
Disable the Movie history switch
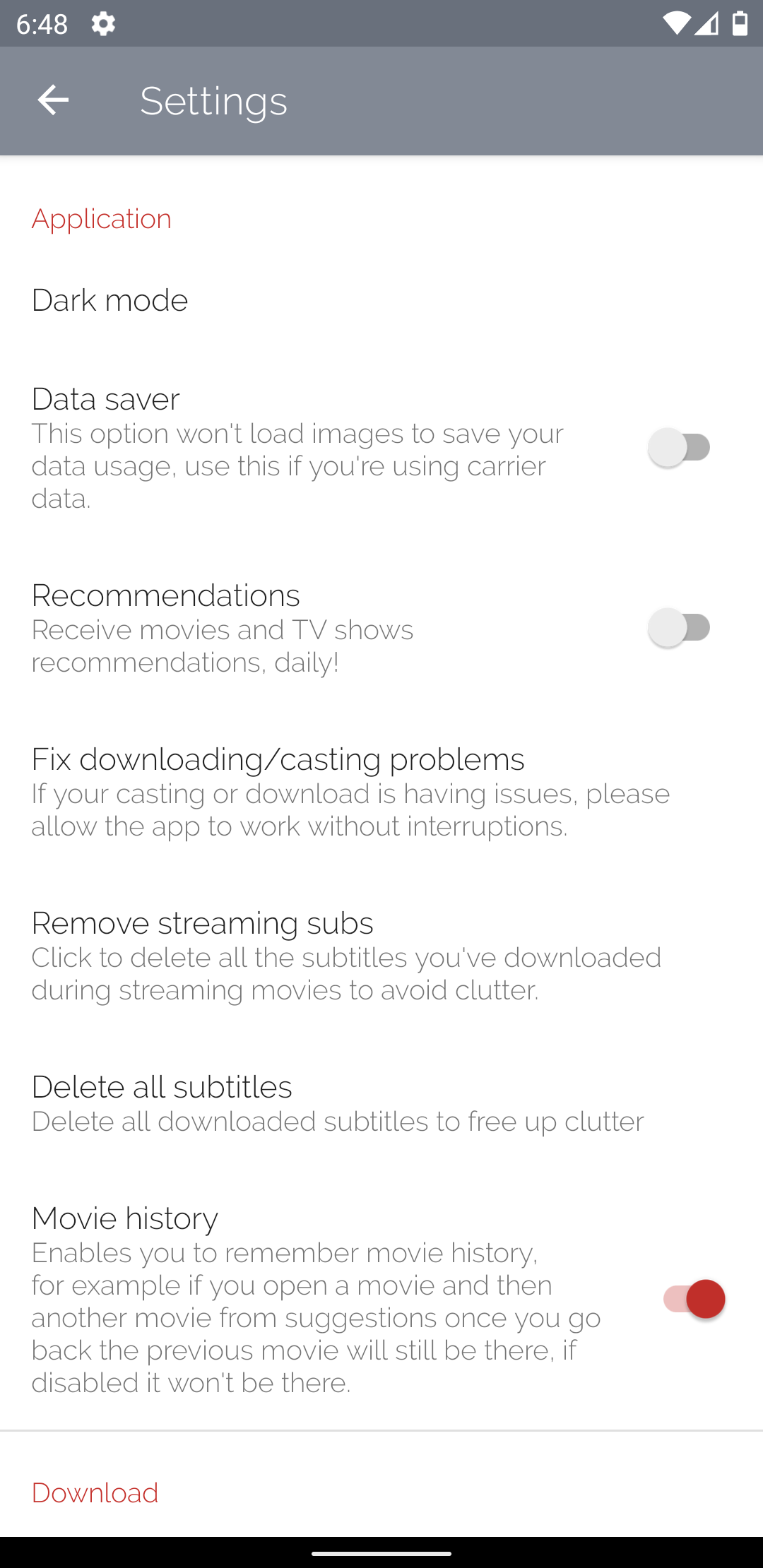coord(694,1299)
